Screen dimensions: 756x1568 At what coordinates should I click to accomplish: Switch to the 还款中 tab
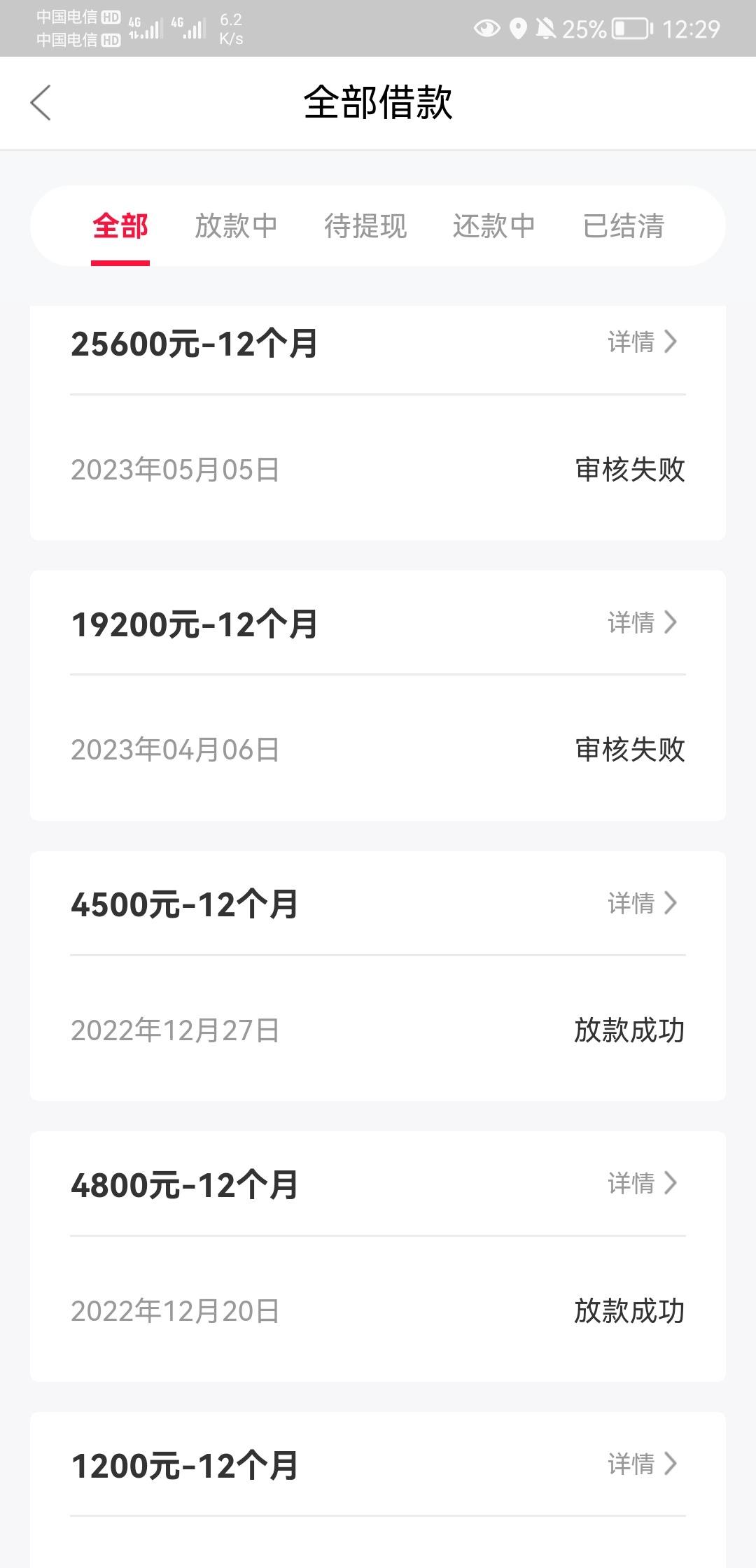pos(493,226)
